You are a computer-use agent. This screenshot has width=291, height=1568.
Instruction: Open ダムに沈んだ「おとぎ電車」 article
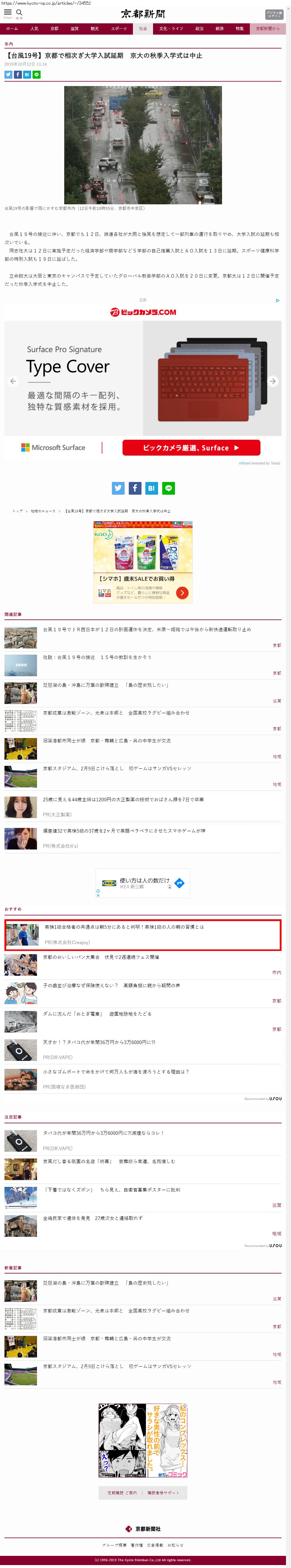click(x=97, y=1014)
